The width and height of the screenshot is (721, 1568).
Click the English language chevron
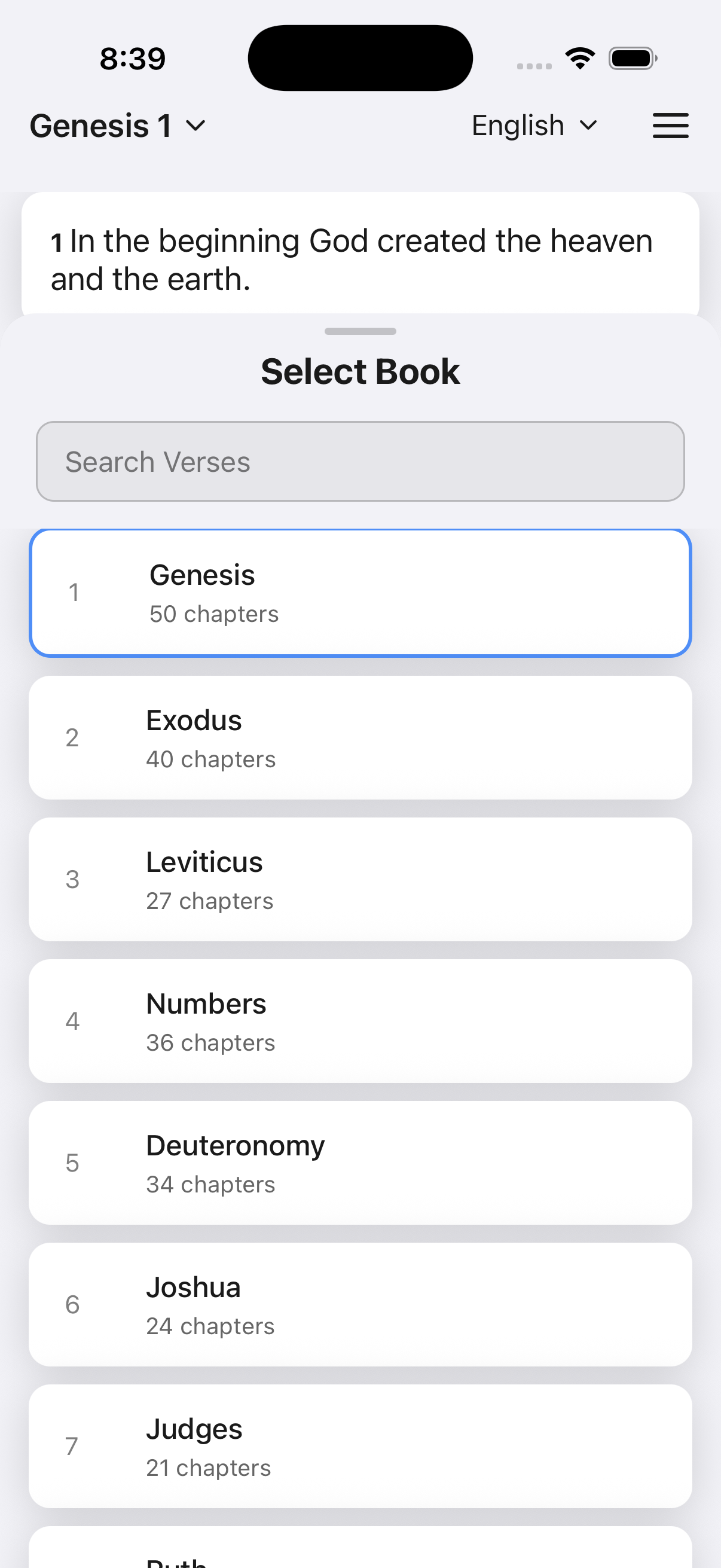click(588, 126)
